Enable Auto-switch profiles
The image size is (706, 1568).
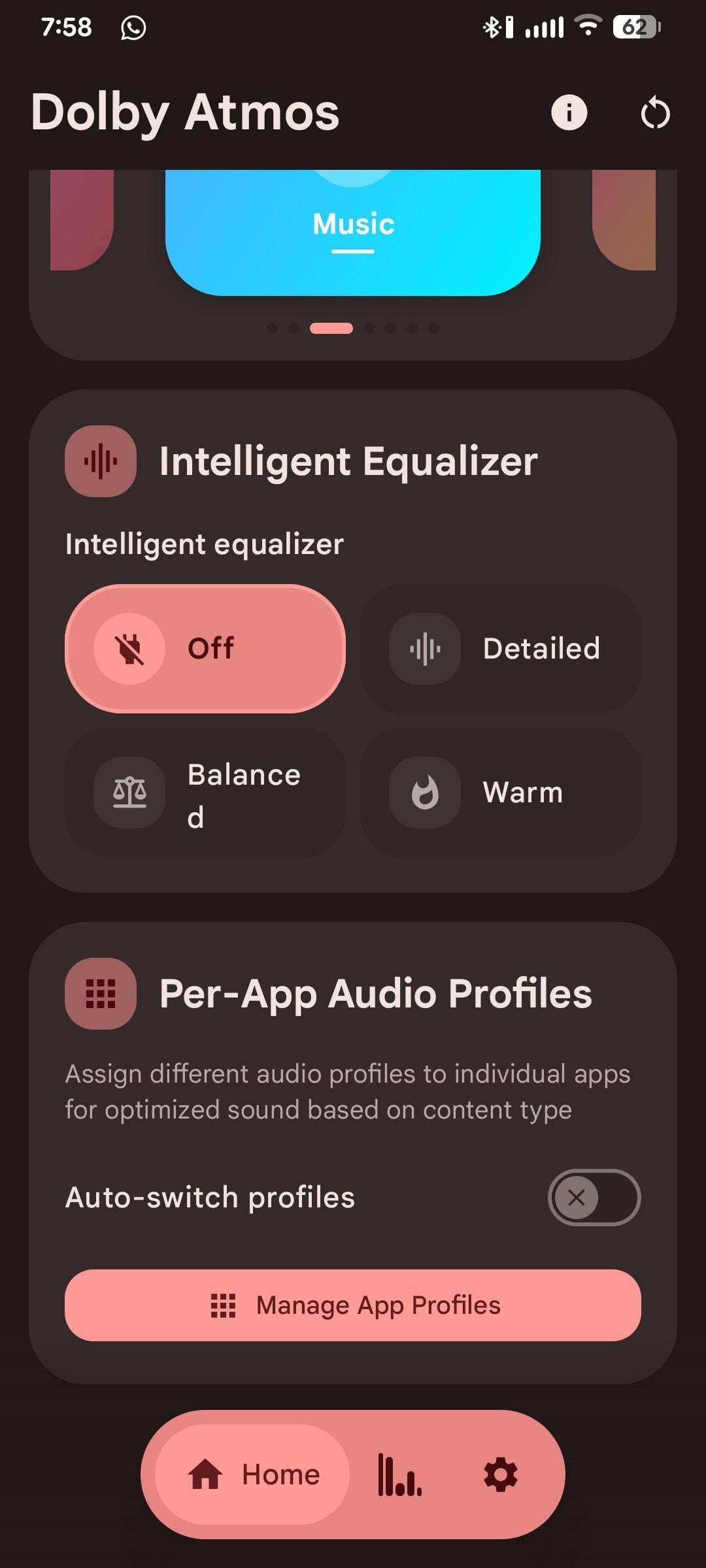(x=594, y=1198)
